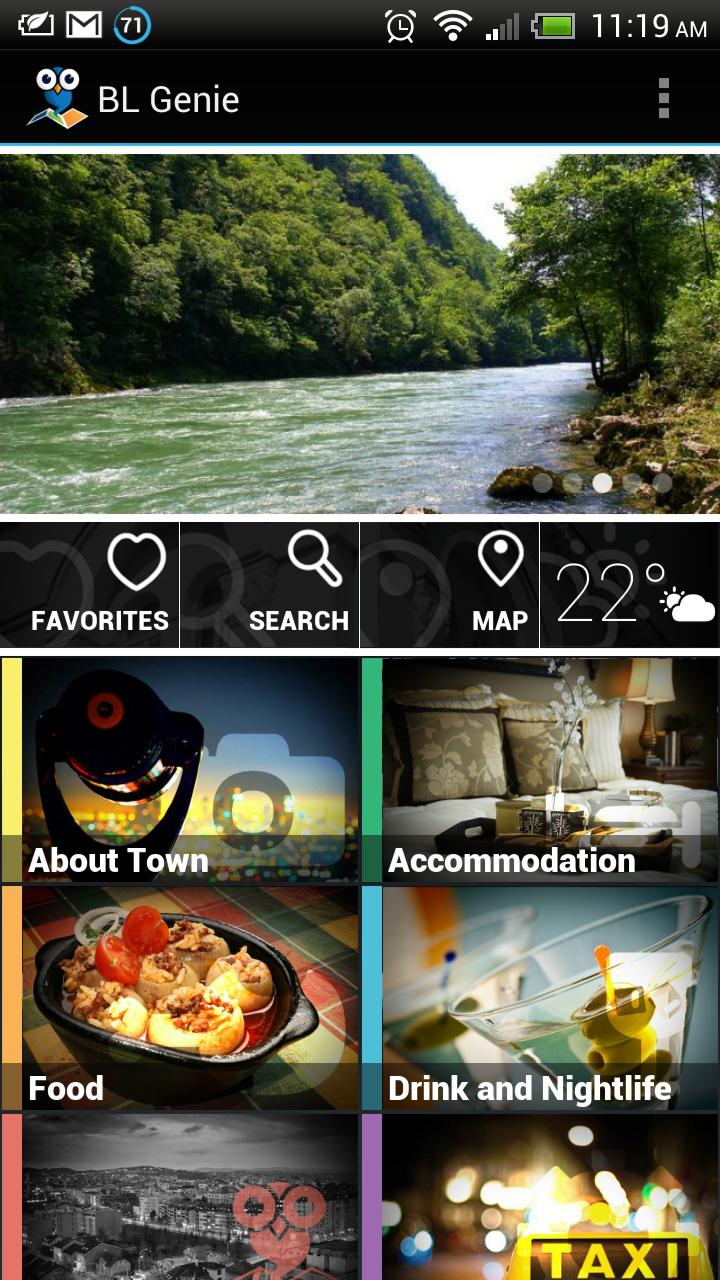Screen dimensions: 720x1280
Task: View the 22° weather details
Action: coord(630,585)
